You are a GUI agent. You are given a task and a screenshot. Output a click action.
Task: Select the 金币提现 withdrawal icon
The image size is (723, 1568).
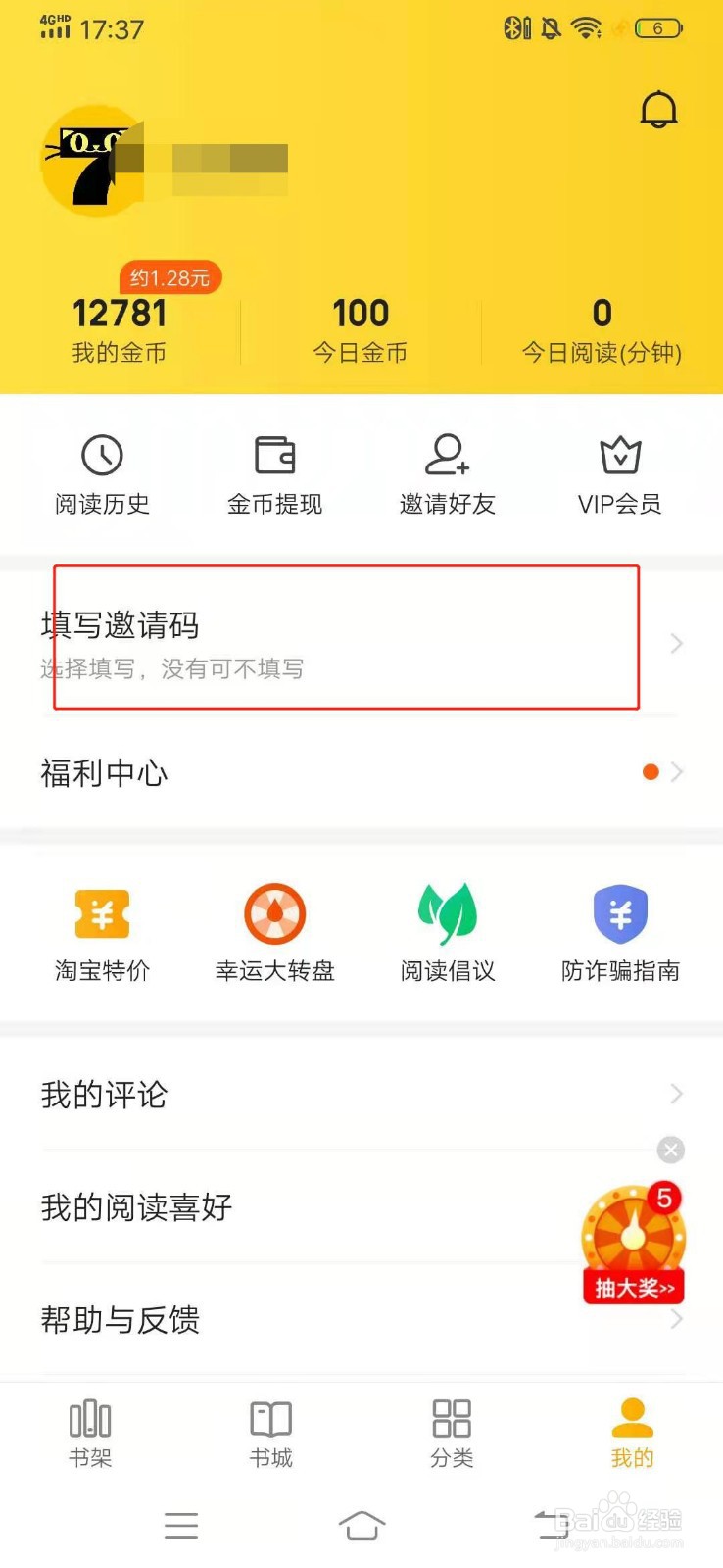(273, 474)
